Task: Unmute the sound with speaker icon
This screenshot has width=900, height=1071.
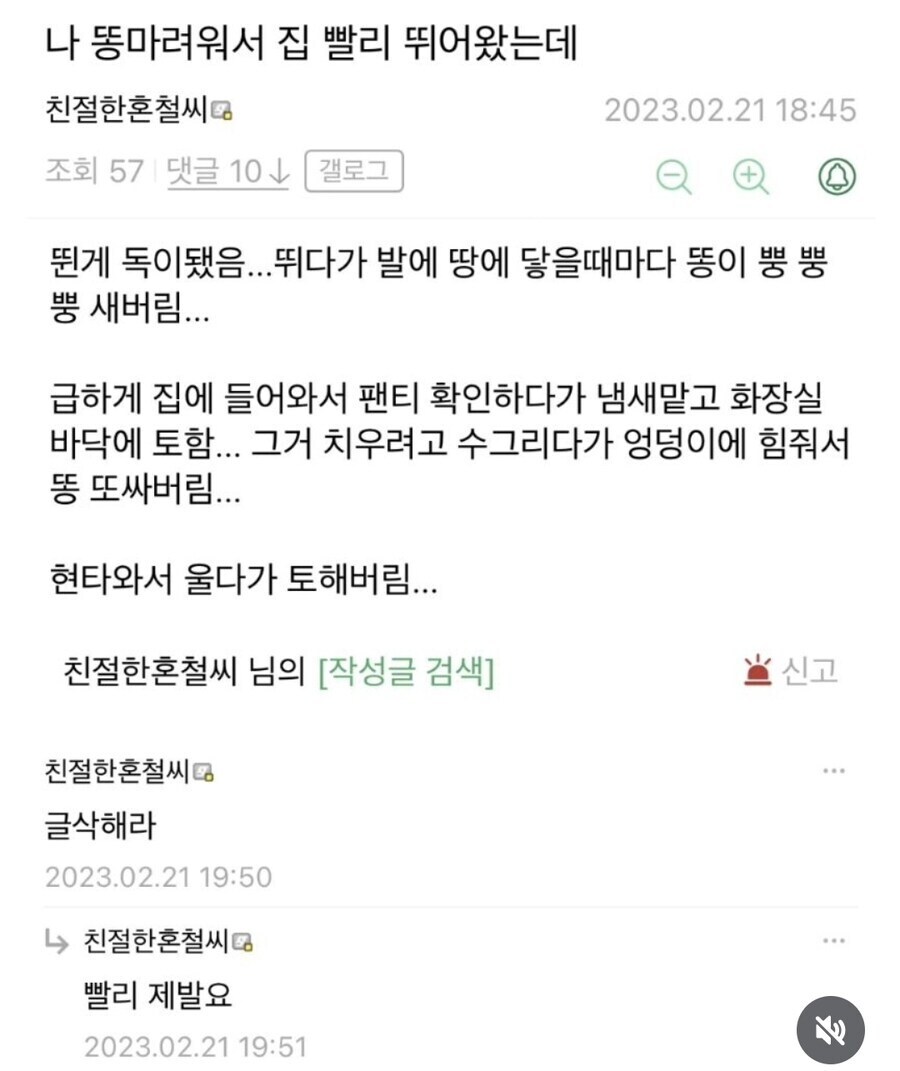Action: (x=830, y=1030)
